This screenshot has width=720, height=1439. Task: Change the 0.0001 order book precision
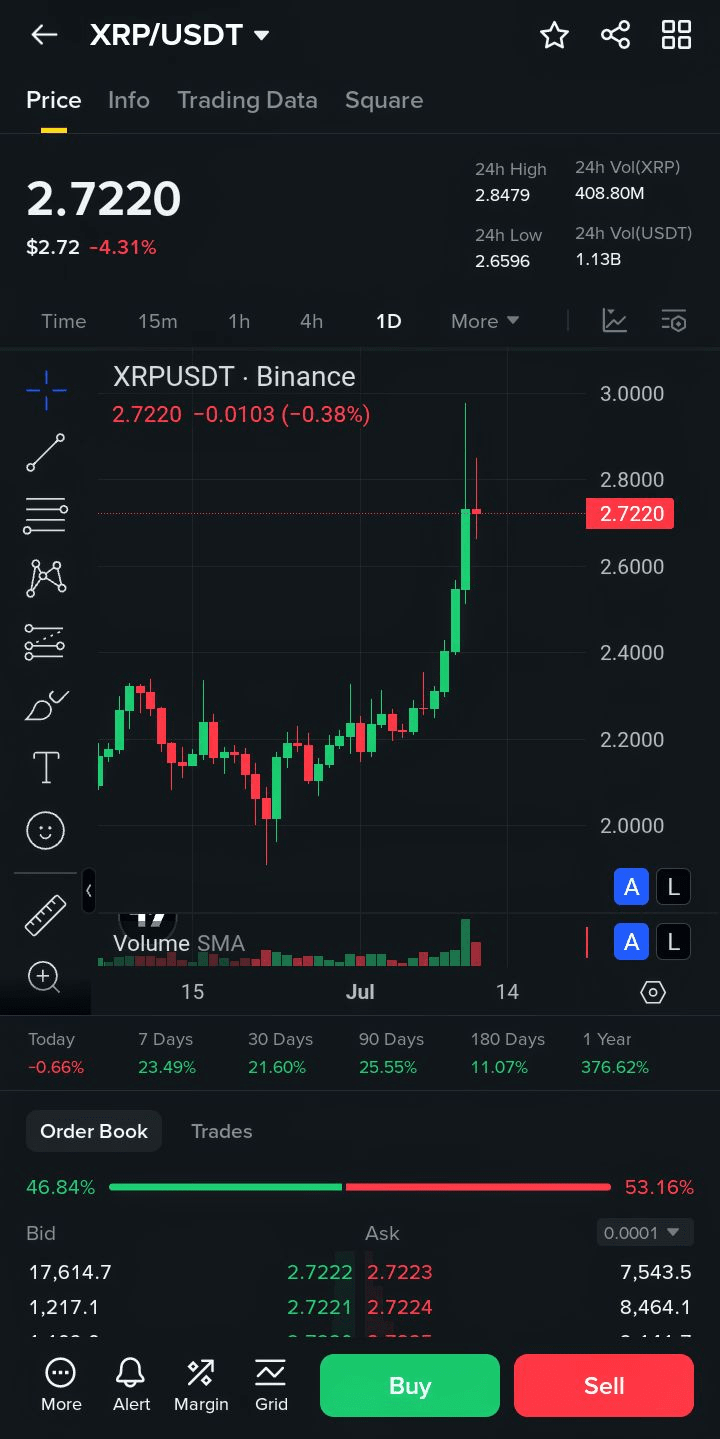click(644, 1233)
